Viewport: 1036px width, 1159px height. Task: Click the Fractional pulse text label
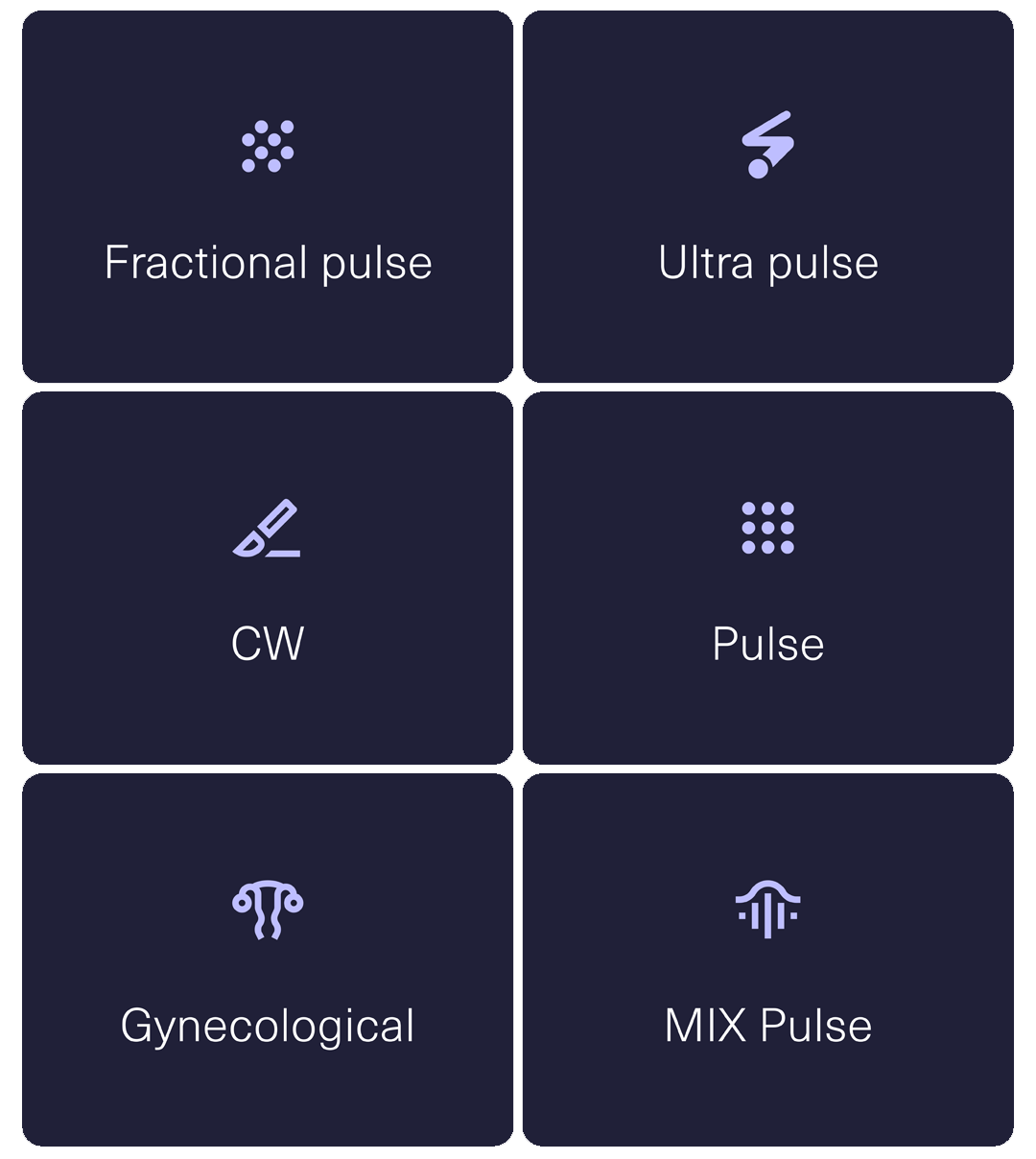point(269,261)
